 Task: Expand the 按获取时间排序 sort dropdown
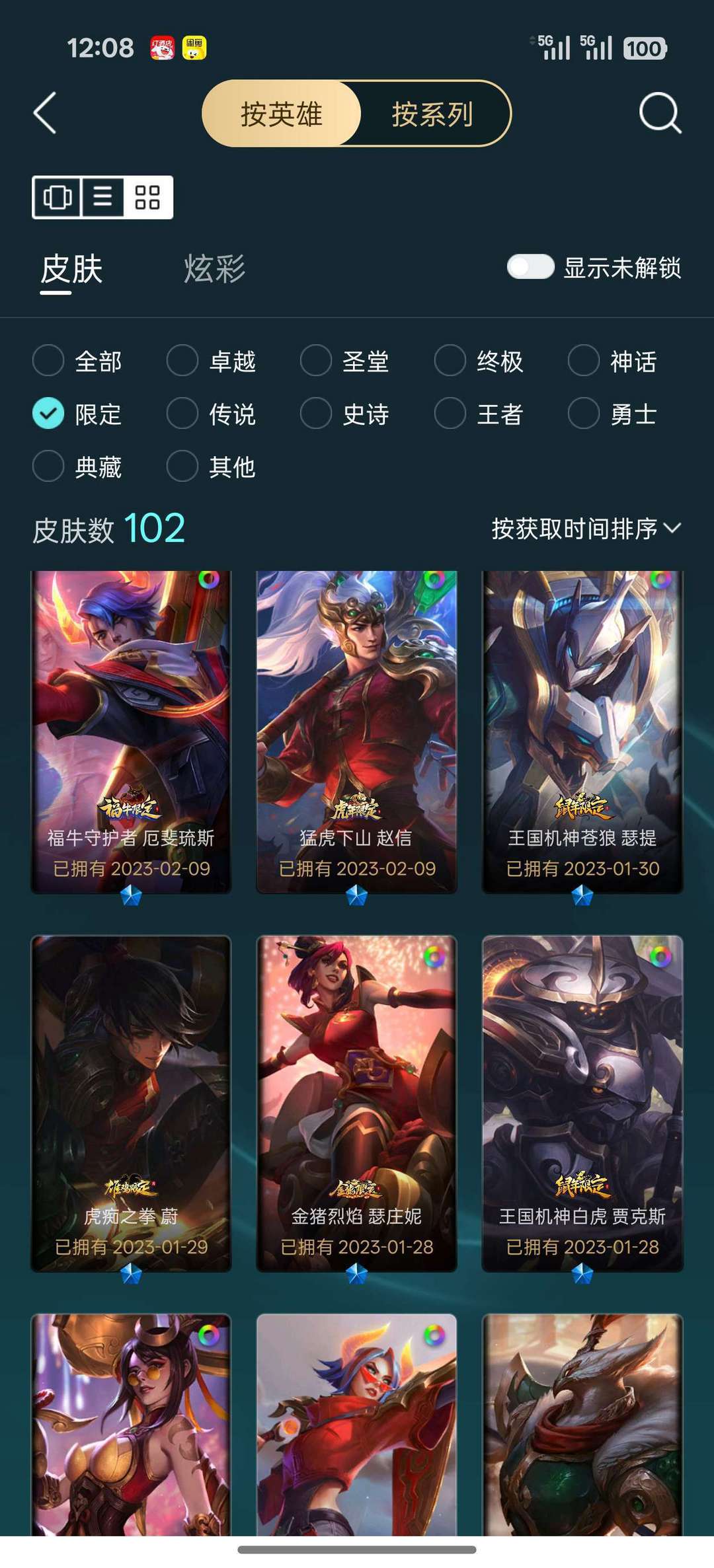tap(586, 529)
